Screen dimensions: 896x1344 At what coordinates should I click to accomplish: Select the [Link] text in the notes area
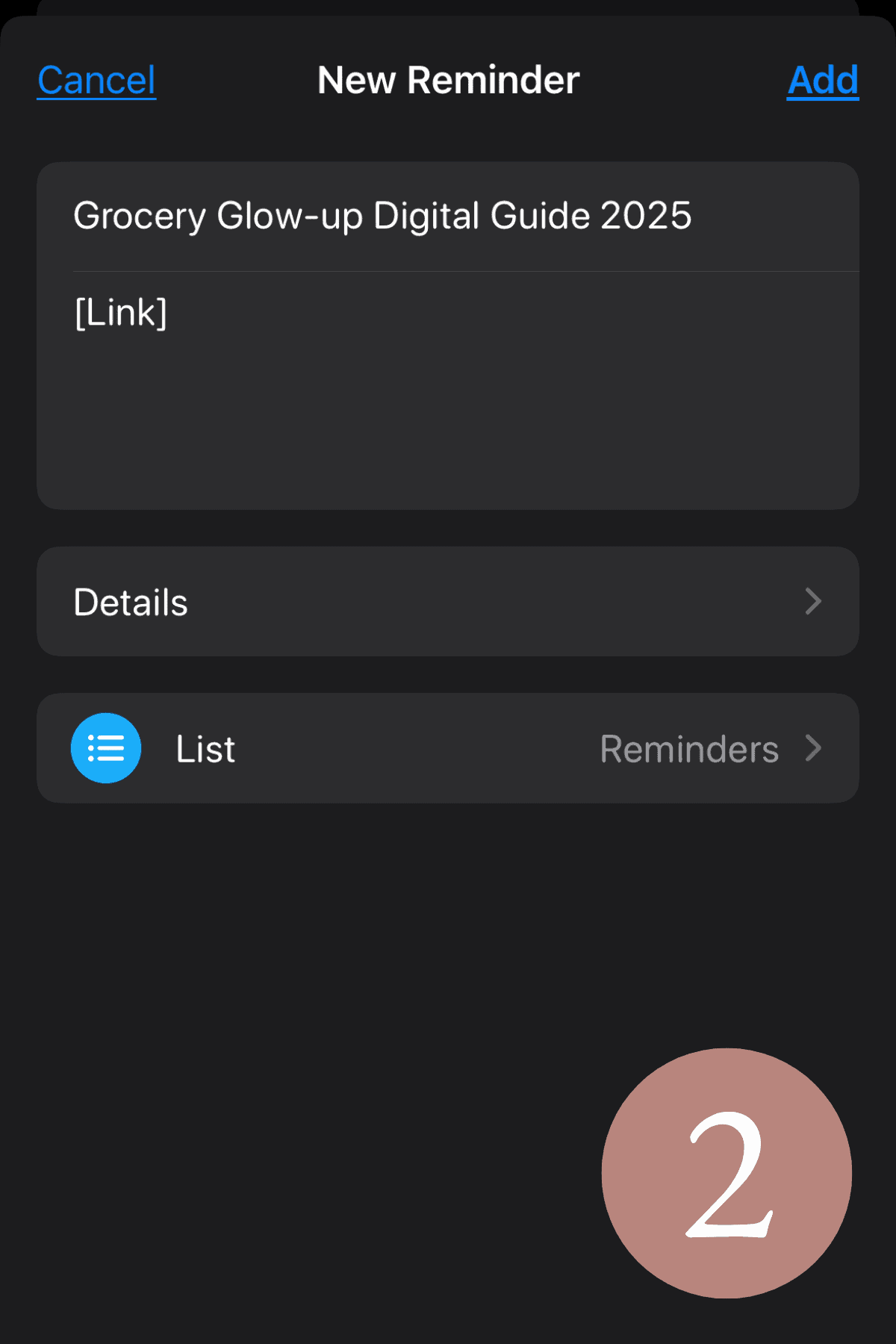tap(122, 312)
